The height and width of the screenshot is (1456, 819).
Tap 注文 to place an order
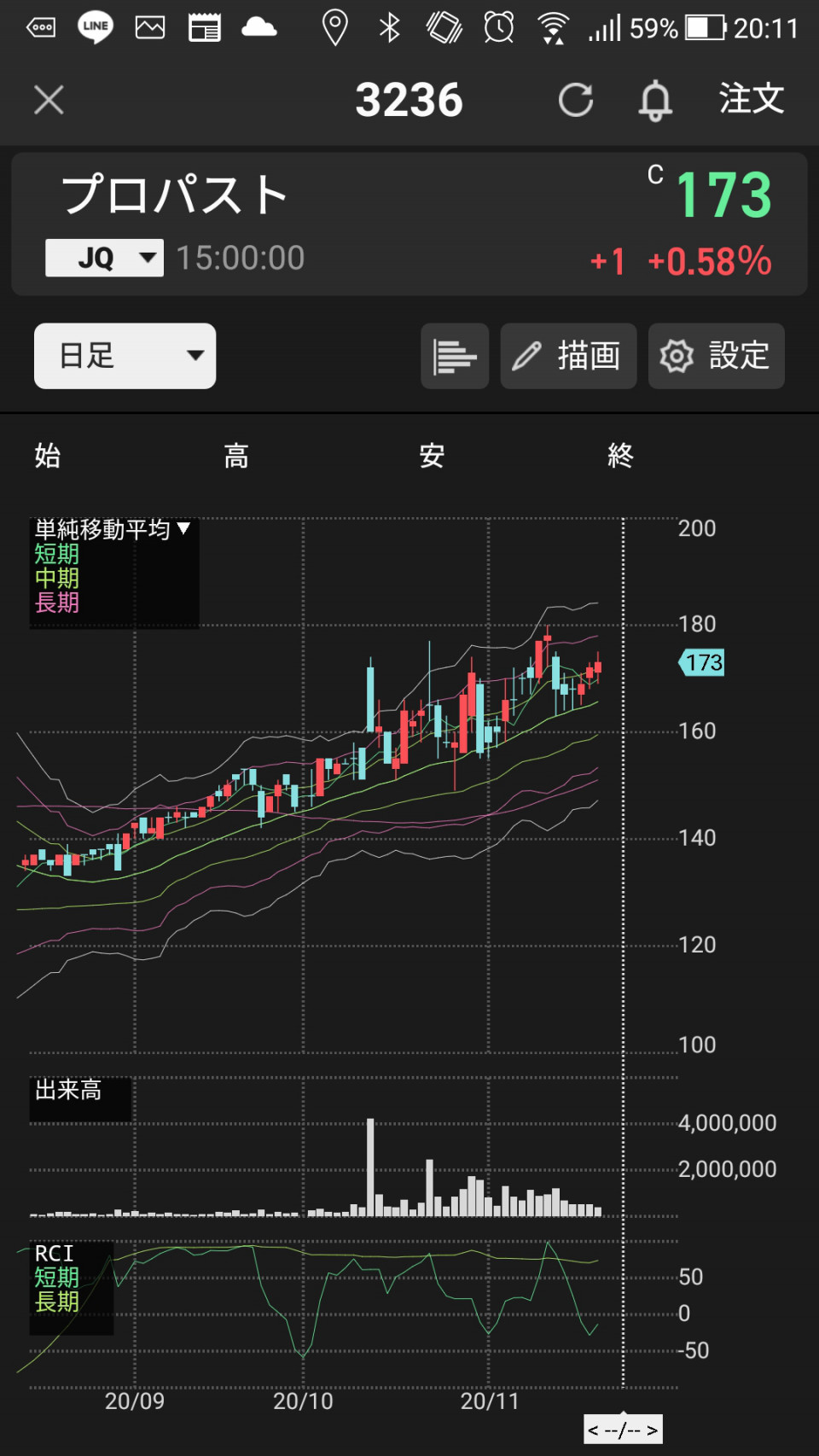[x=751, y=99]
